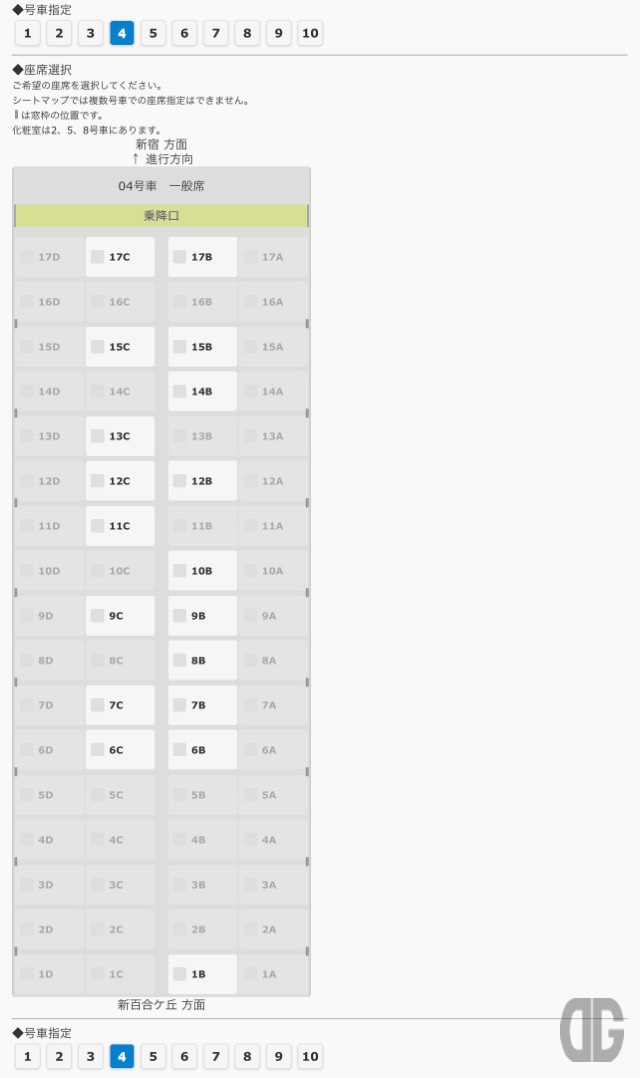
Task: Select seat 15B
Action: click(x=203, y=346)
